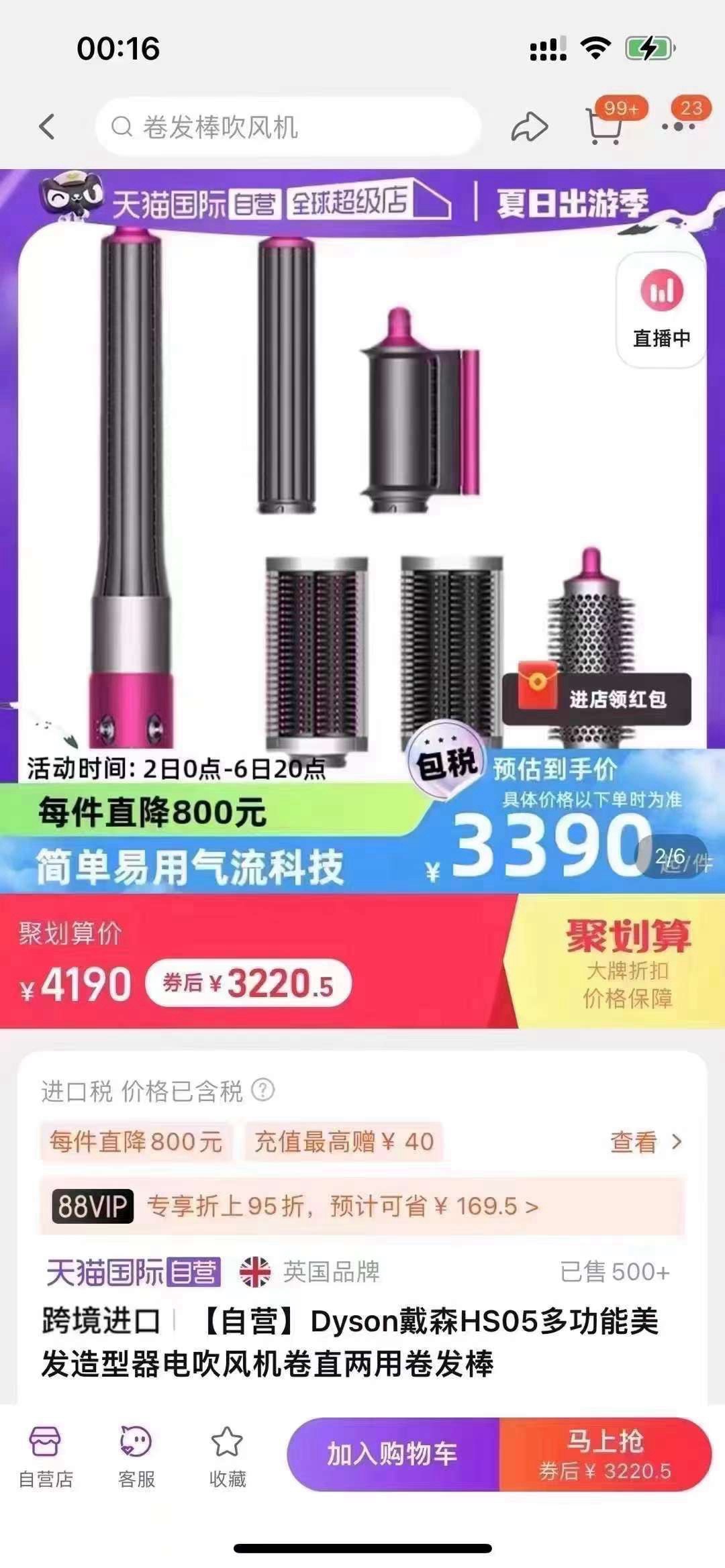
Task: View promotions via 查看
Action: click(x=645, y=1141)
